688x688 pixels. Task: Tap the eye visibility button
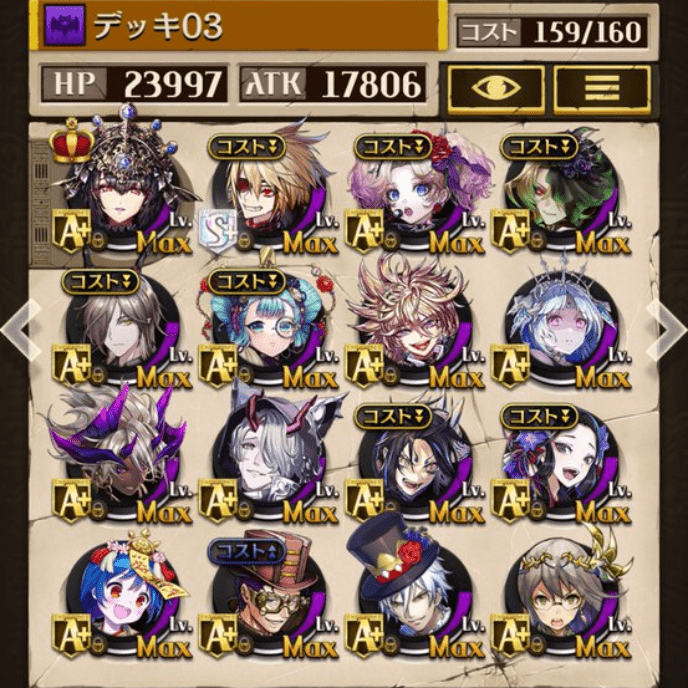click(496, 91)
